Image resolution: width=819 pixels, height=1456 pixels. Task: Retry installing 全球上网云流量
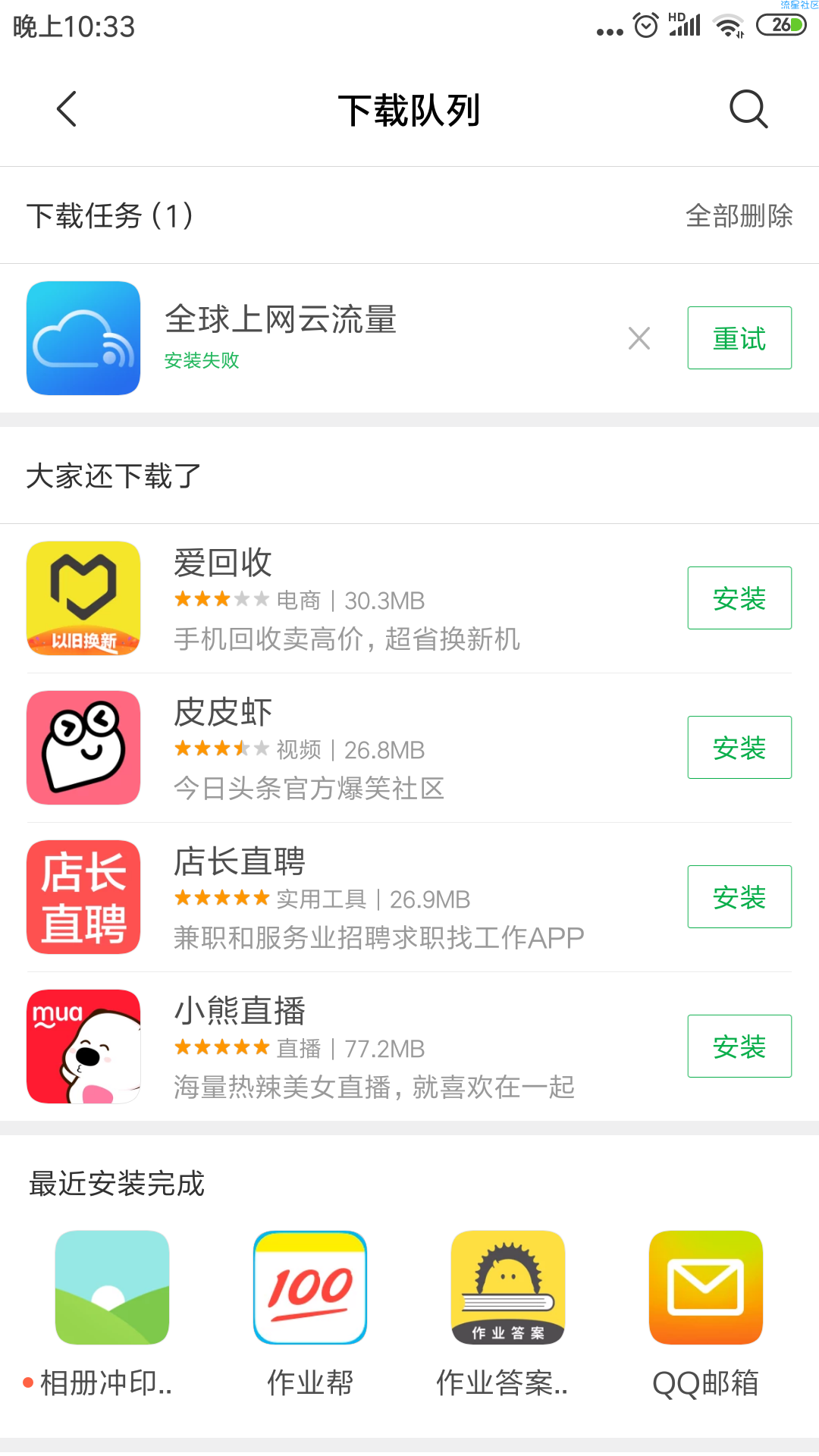739,338
